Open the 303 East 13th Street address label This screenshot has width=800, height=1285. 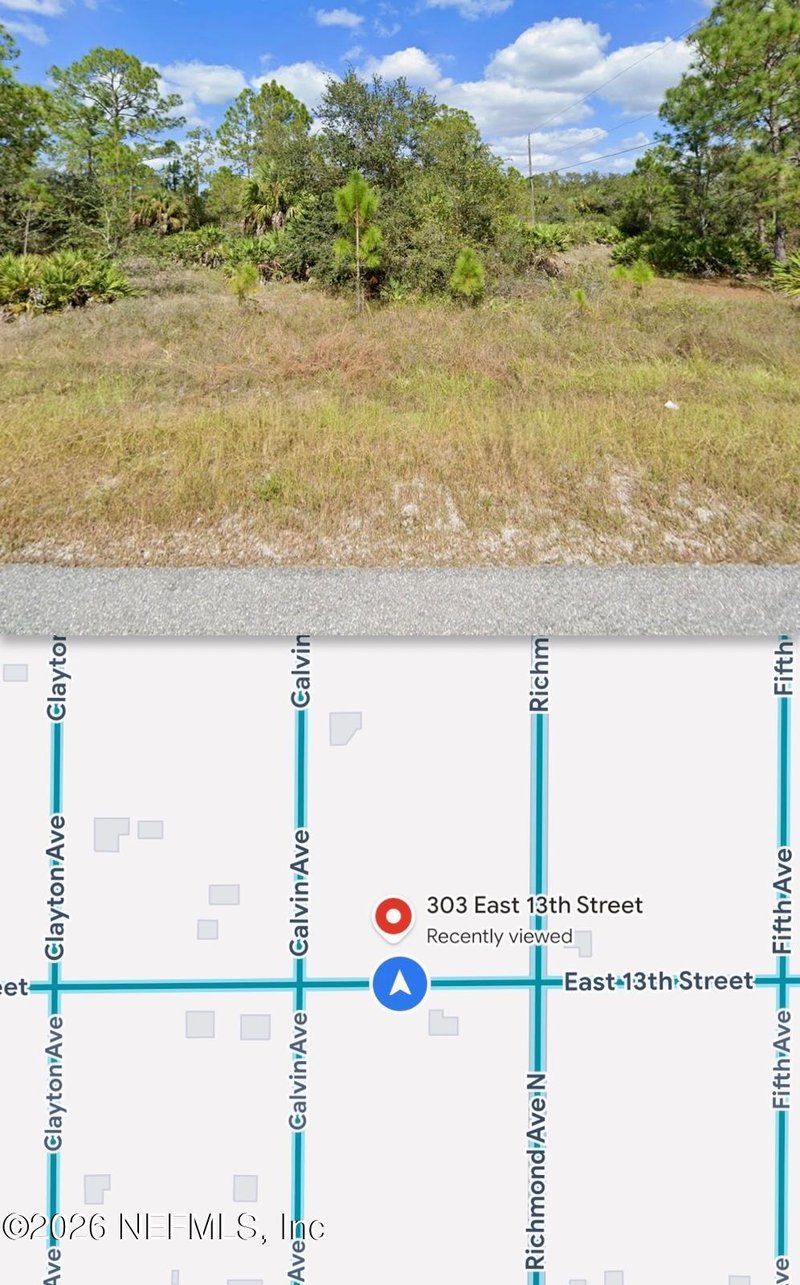pyautogui.click(x=534, y=905)
